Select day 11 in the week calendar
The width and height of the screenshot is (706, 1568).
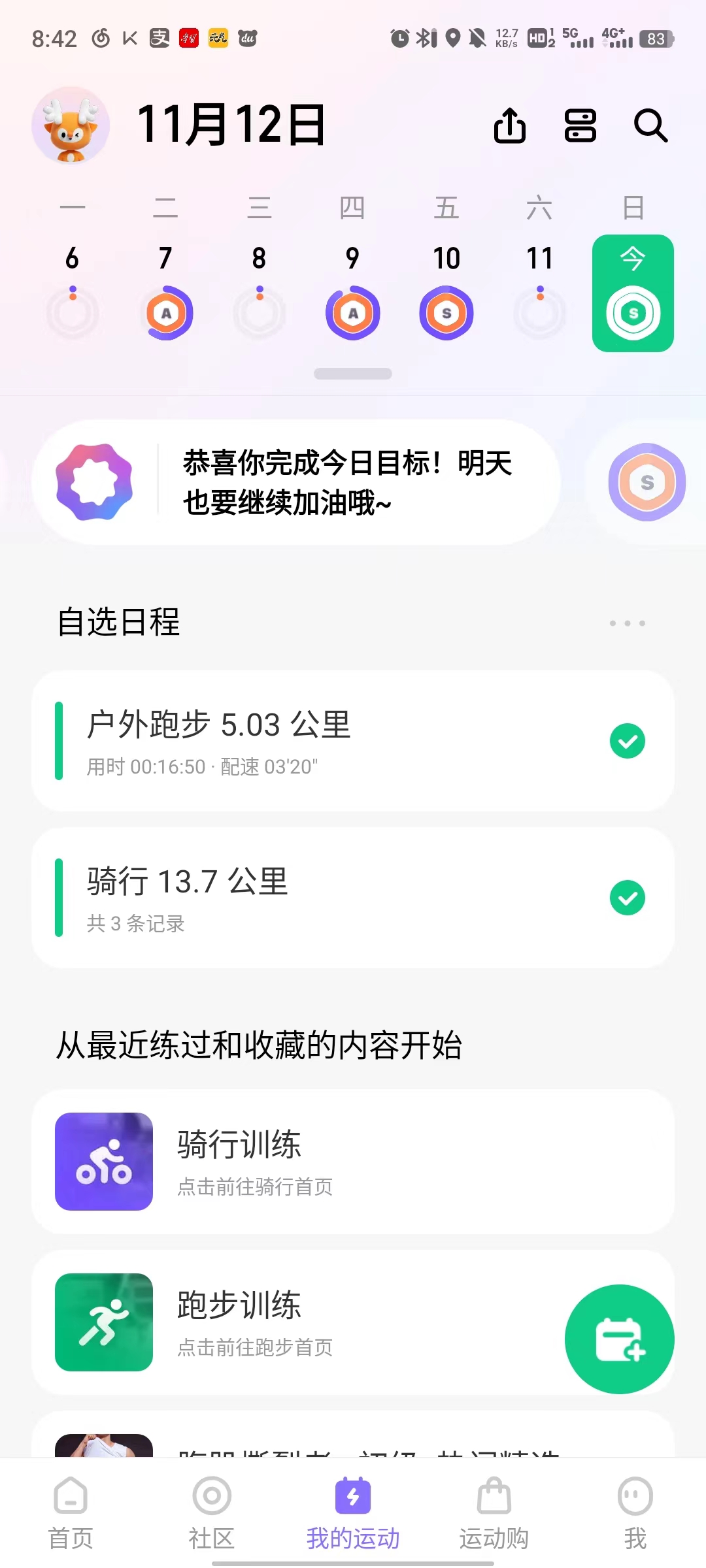(x=540, y=292)
